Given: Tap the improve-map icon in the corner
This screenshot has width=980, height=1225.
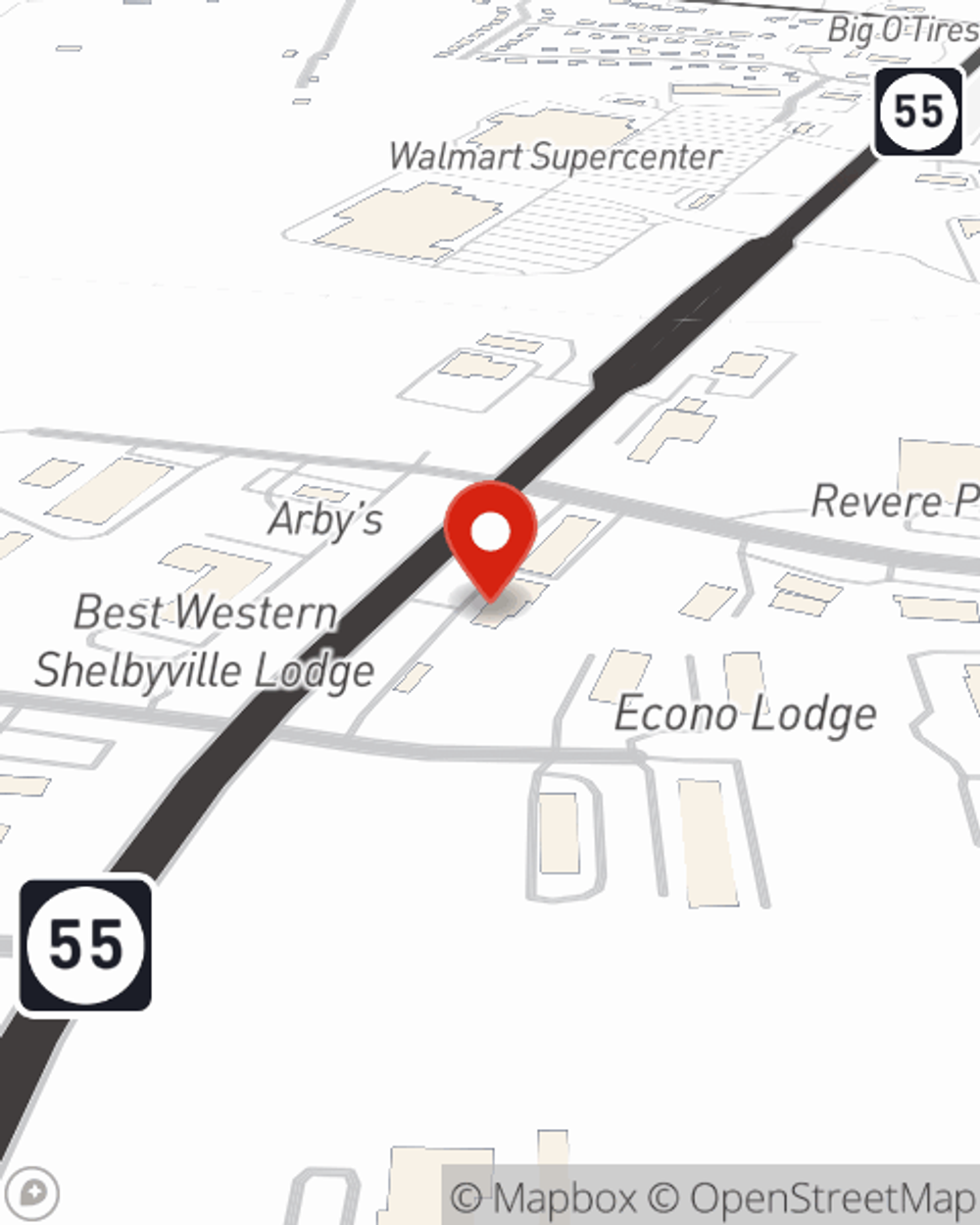Looking at the screenshot, I should pos(31,1194).
